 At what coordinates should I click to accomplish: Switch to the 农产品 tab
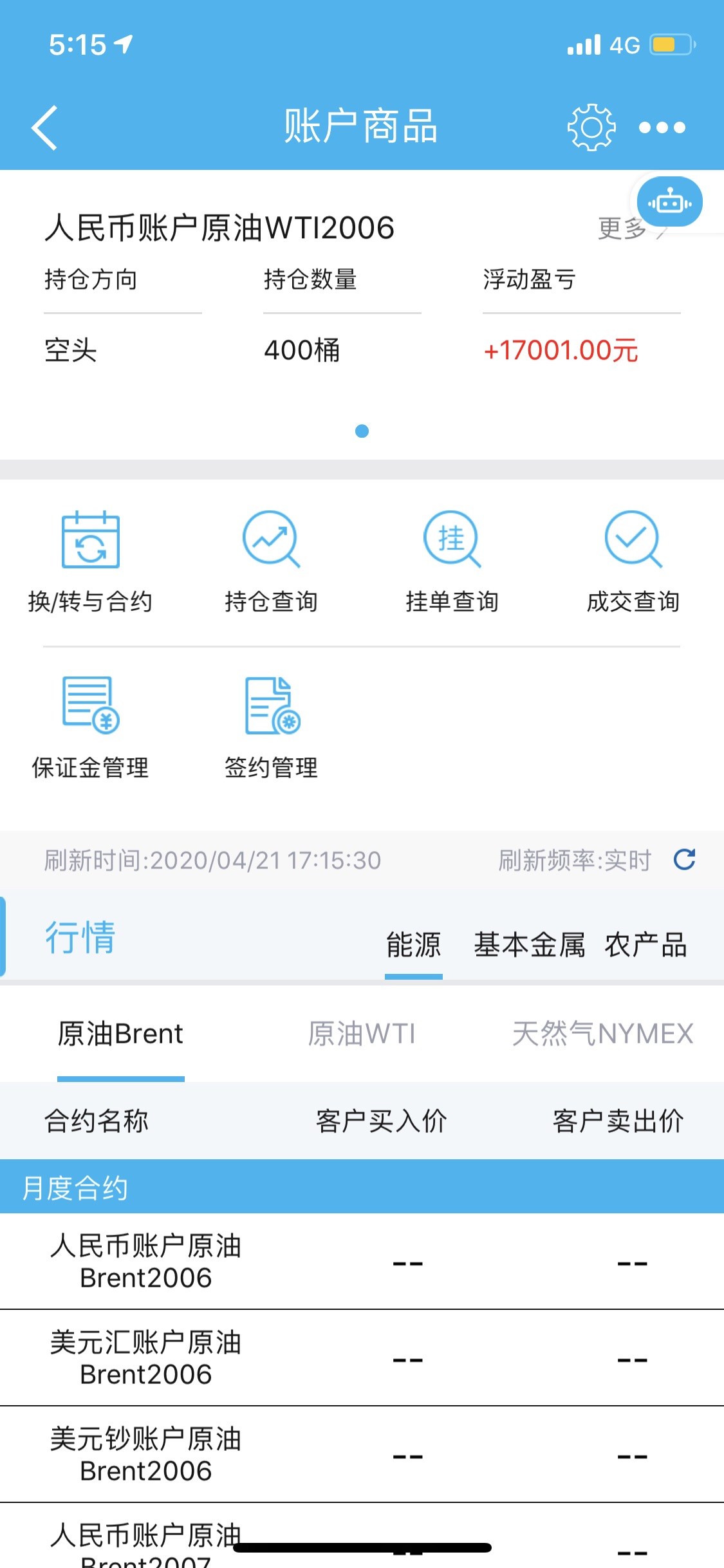point(645,944)
